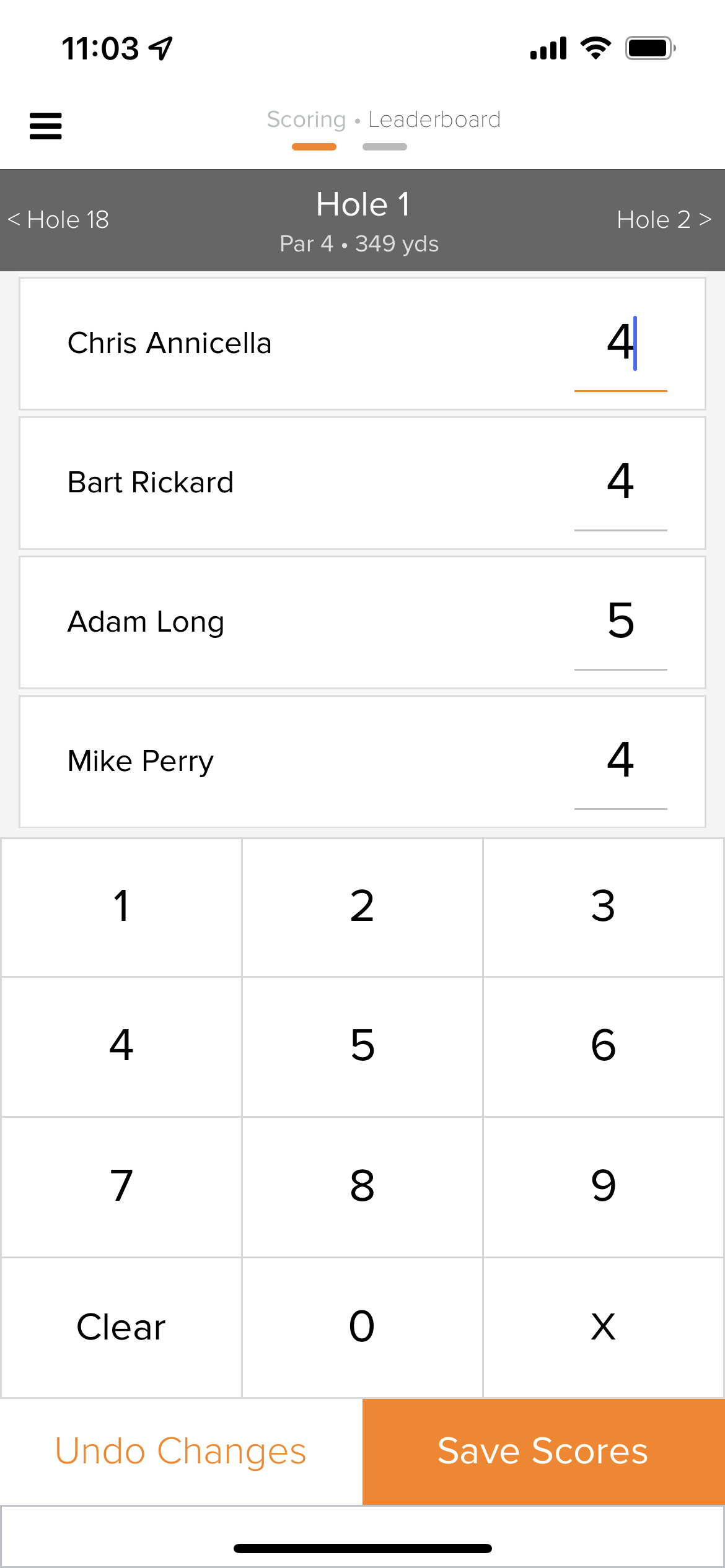Save Scores for this hole
The image size is (725, 1568).
(x=543, y=1451)
